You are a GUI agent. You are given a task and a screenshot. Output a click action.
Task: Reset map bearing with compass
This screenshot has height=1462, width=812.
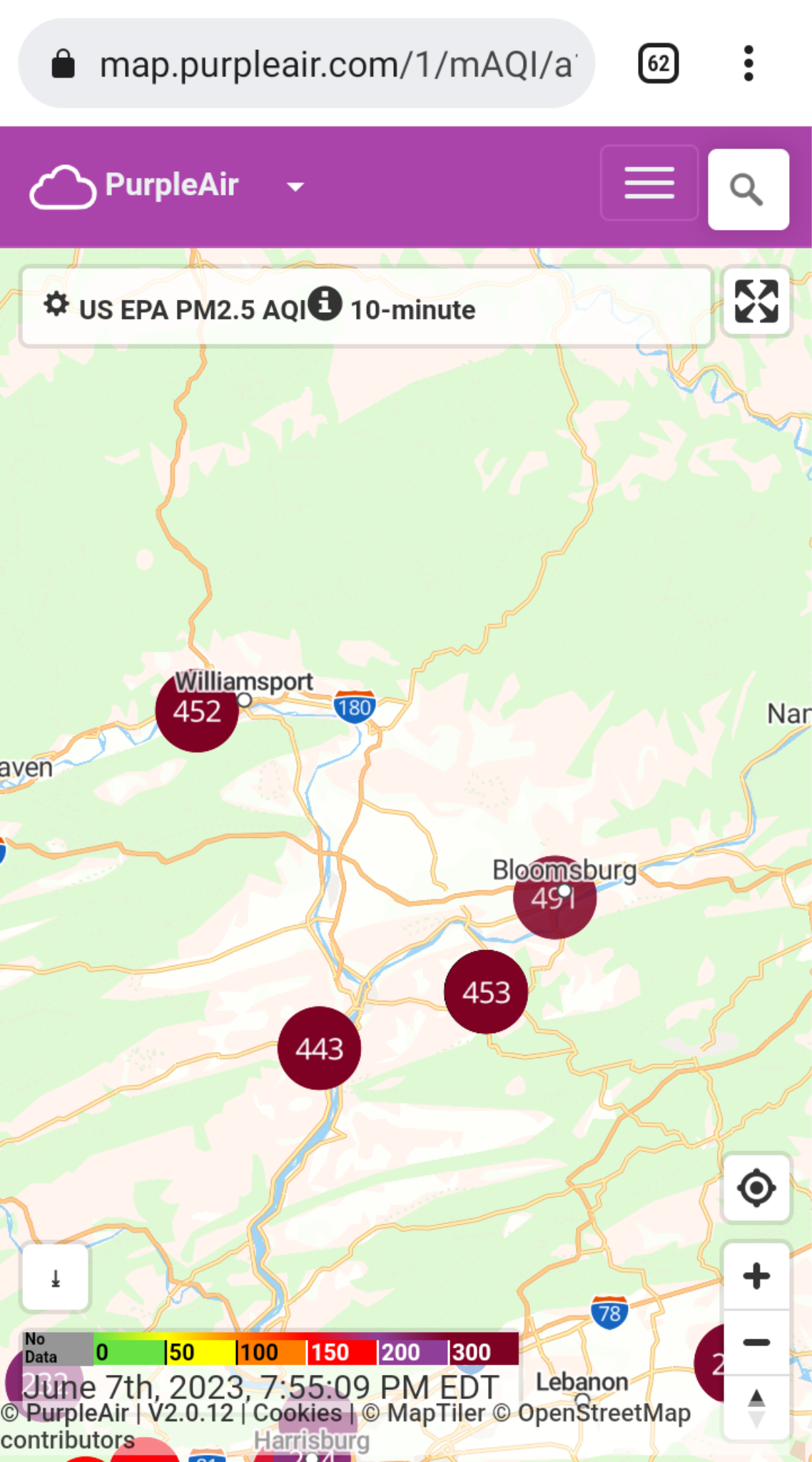pos(756,1408)
